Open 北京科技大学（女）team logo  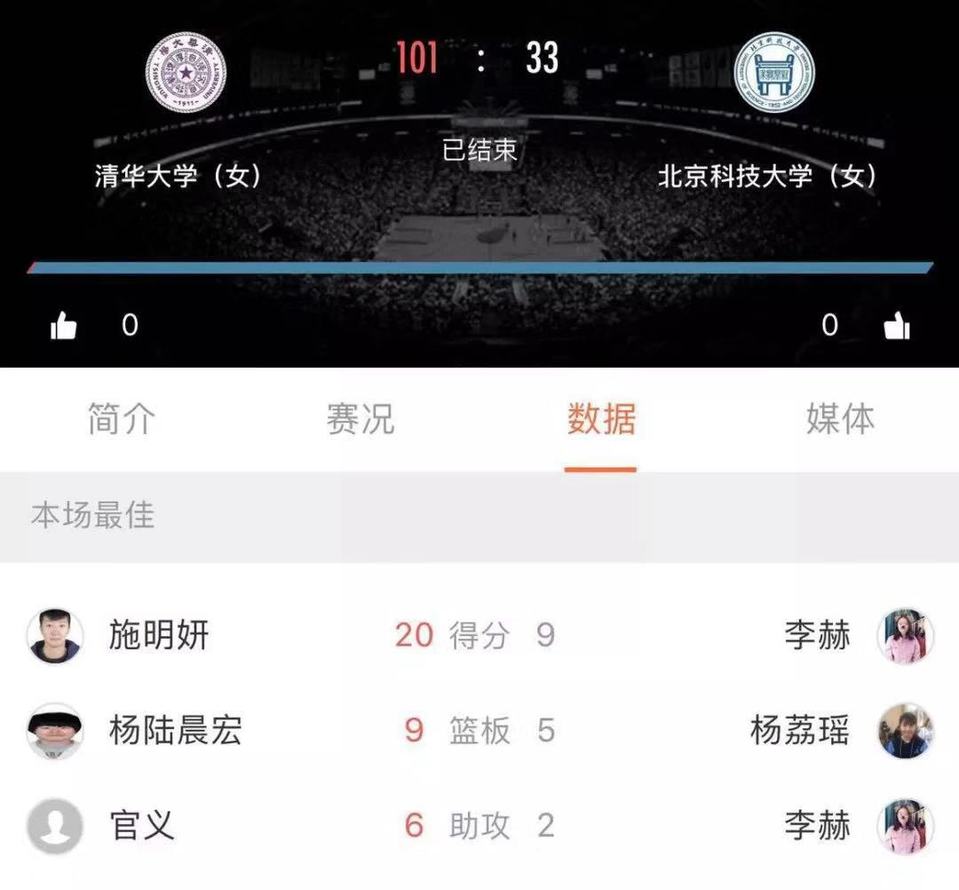pyautogui.click(x=774, y=73)
